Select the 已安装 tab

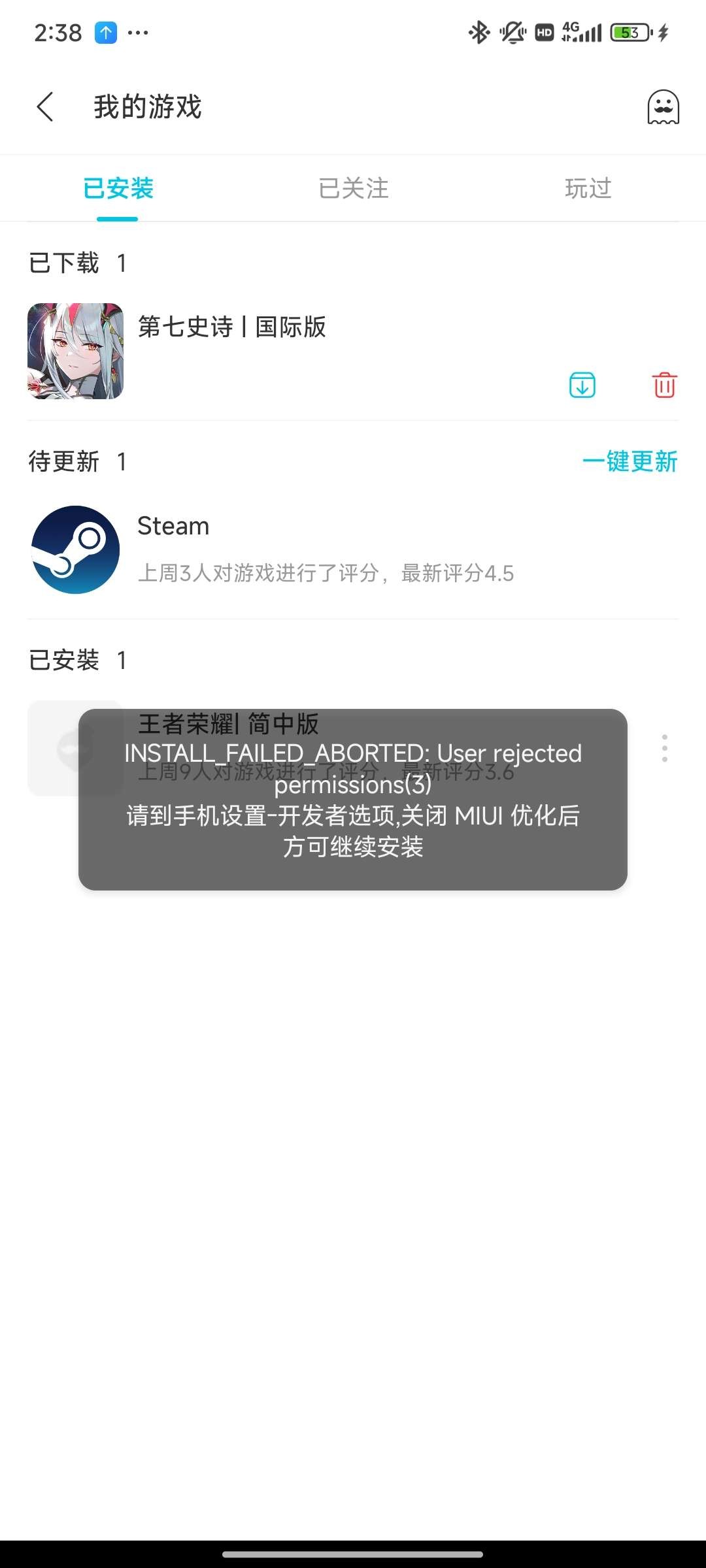pyautogui.click(x=118, y=189)
